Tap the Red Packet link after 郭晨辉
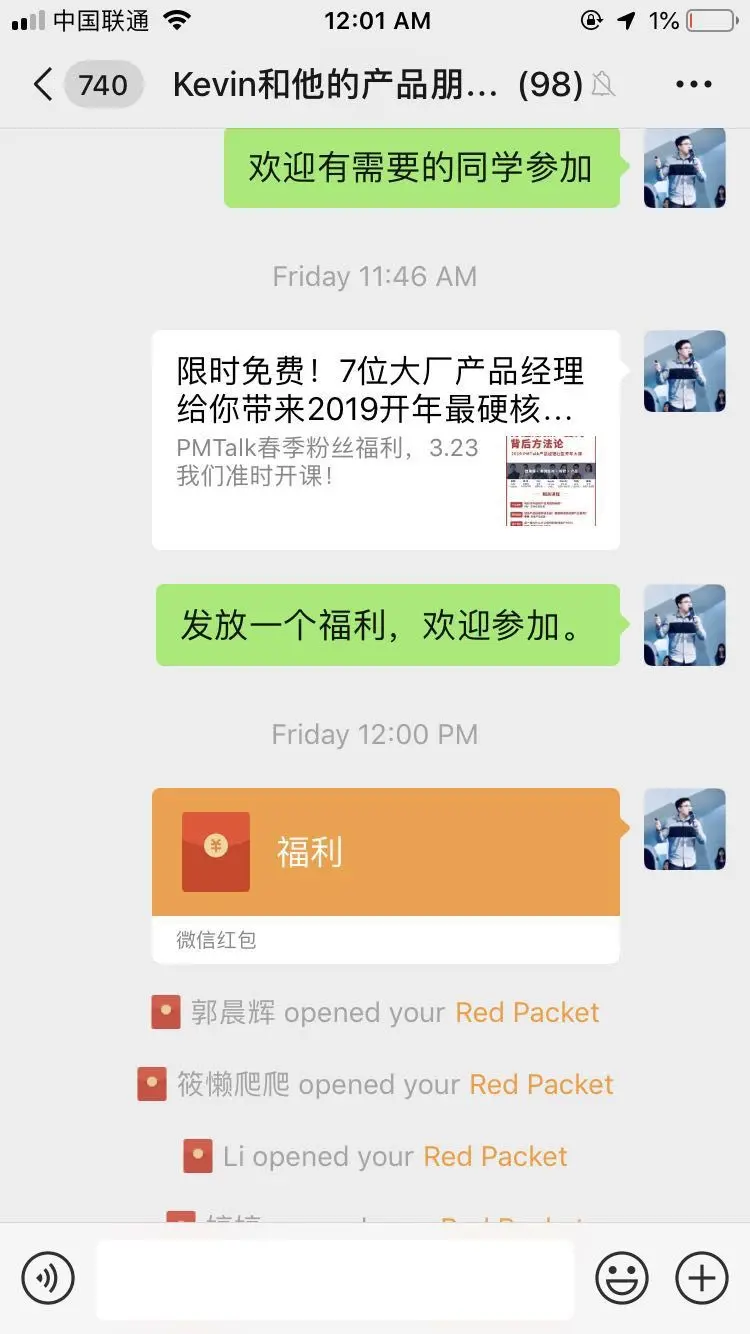The width and height of the screenshot is (750, 1334). [527, 1013]
